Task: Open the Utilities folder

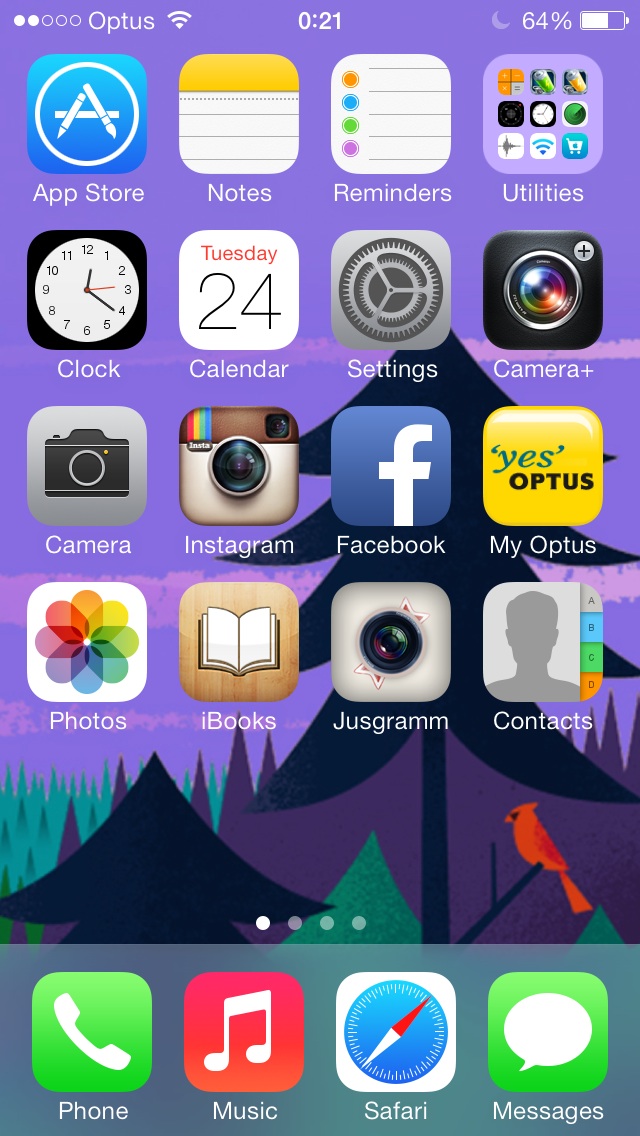Action: click(x=543, y=114)
